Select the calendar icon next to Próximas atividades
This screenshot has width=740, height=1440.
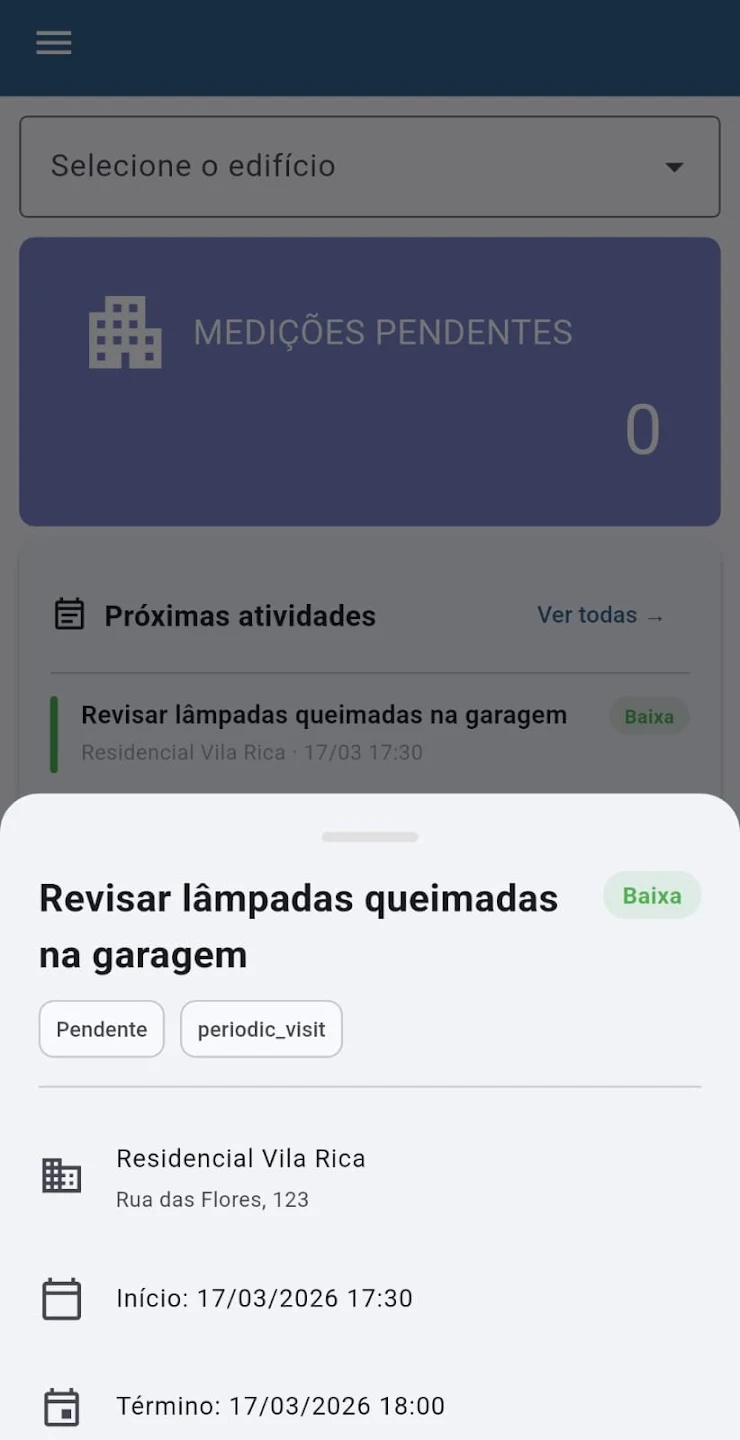pos(68,615)
